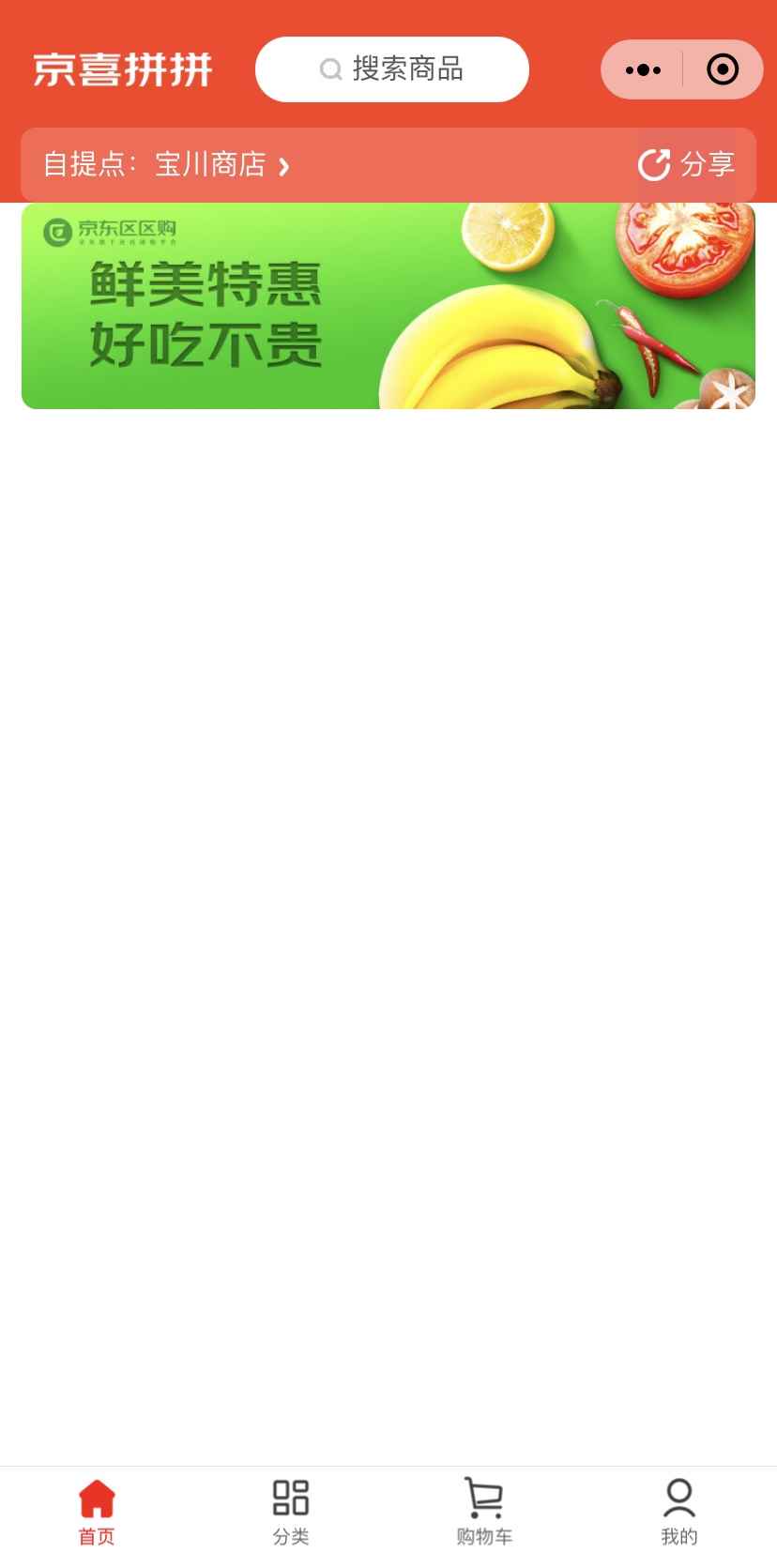Open the mini program more options menu

[x=643, y=69]
